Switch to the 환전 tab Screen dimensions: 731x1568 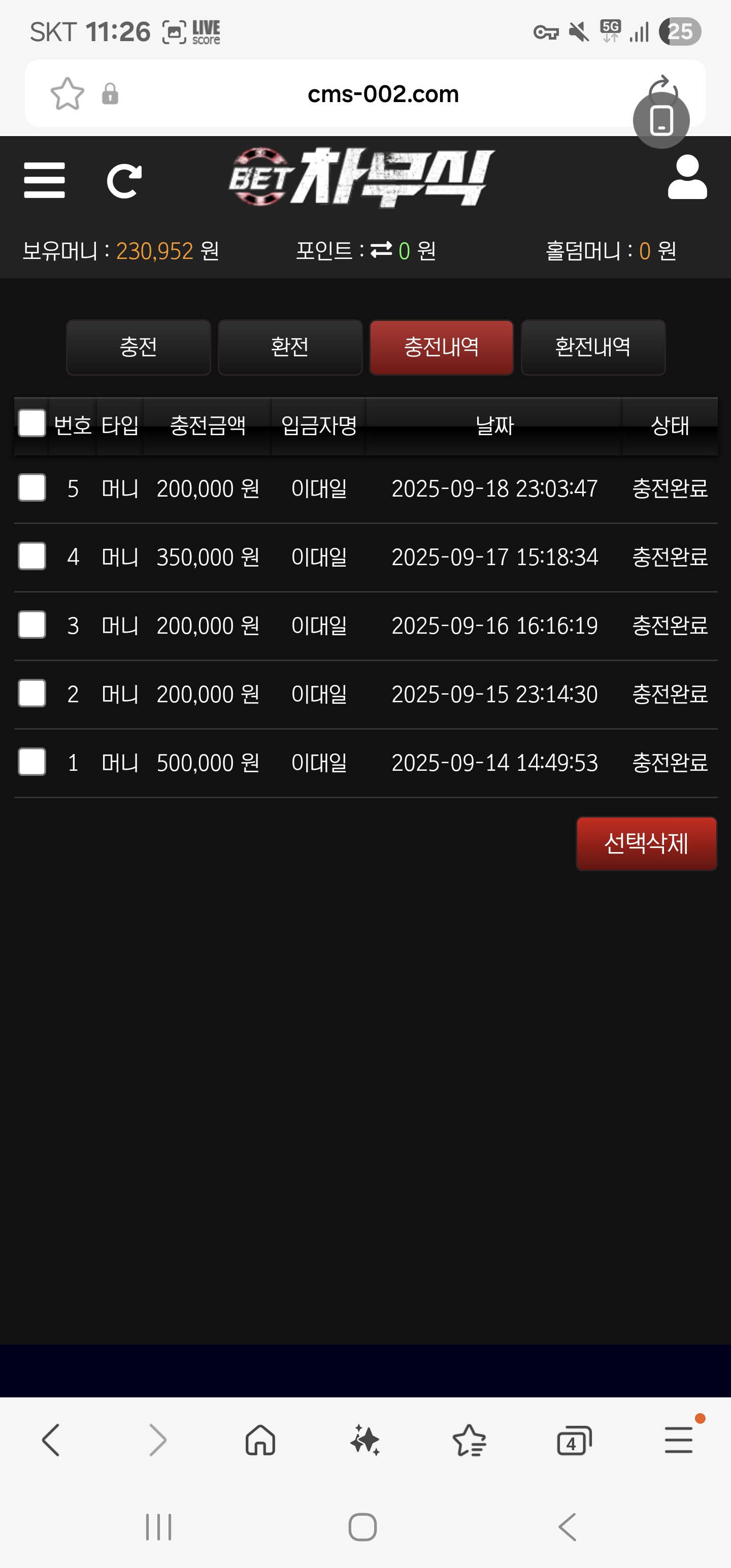[x=290, y=347]
